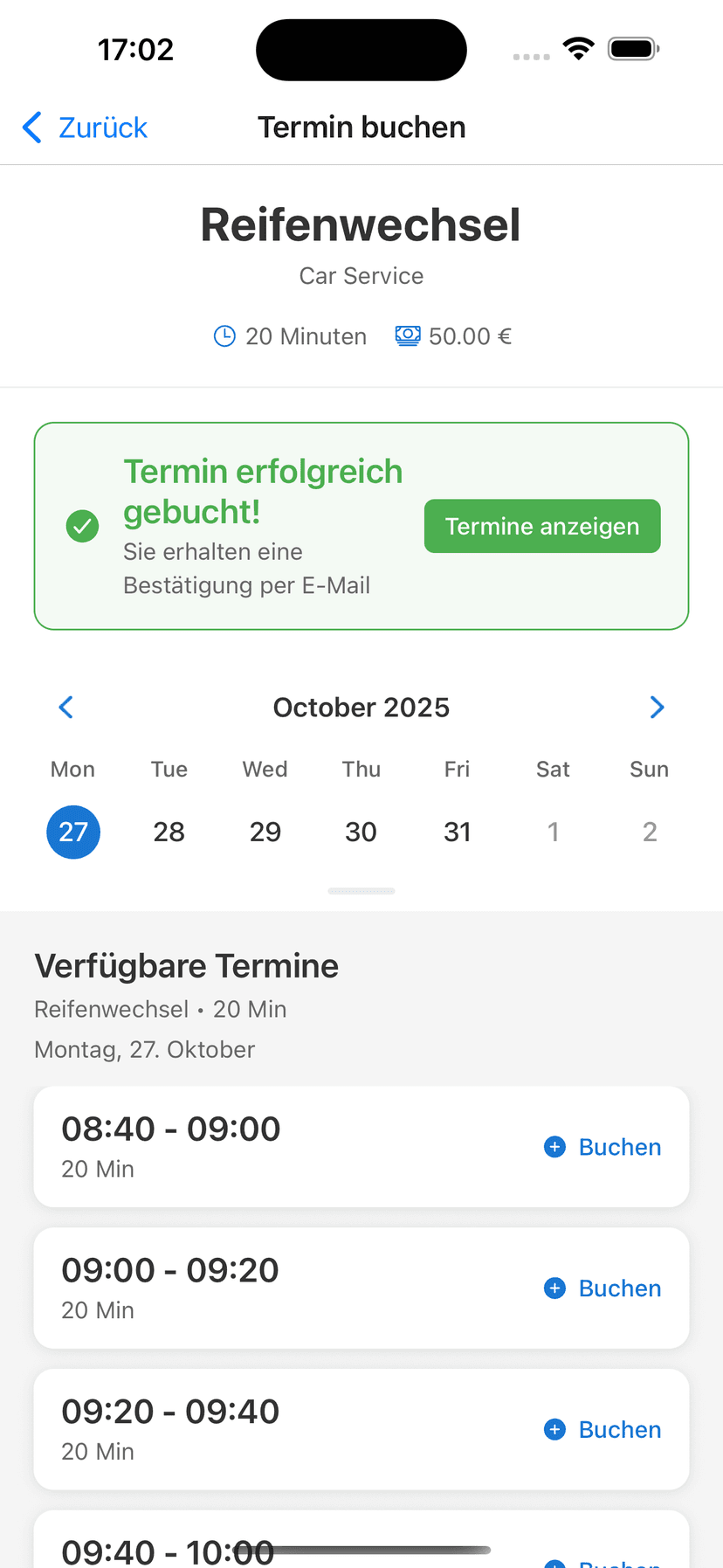Advance to November using the right chevron

[658, 707]
